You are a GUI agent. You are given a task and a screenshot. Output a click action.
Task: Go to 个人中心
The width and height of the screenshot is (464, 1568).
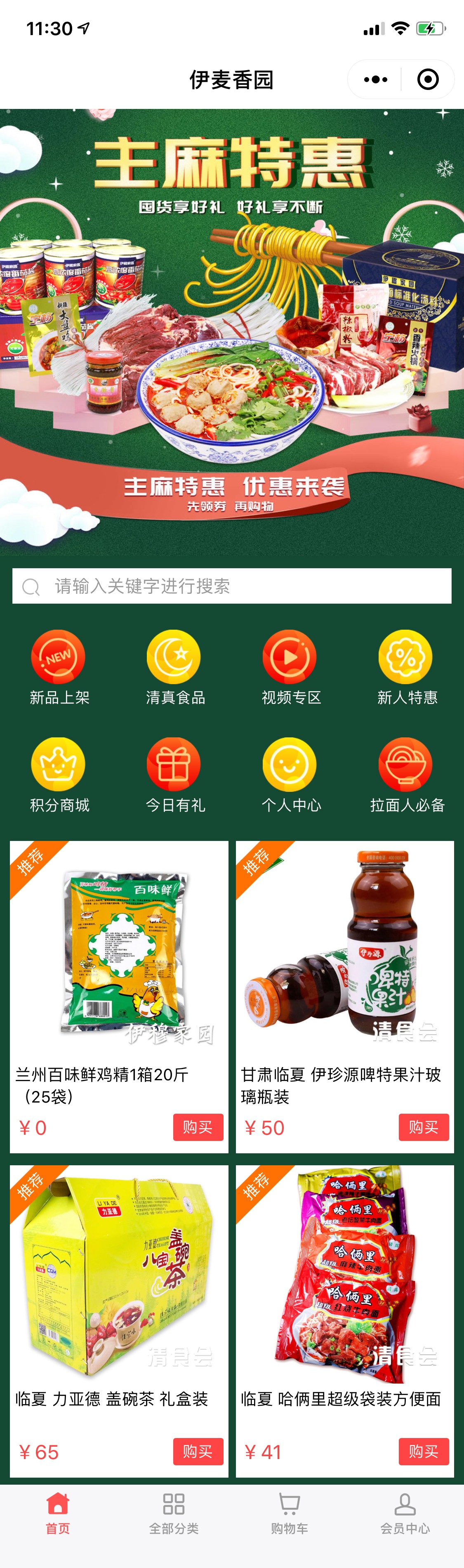pyautogui.click(x=290, y=775)
